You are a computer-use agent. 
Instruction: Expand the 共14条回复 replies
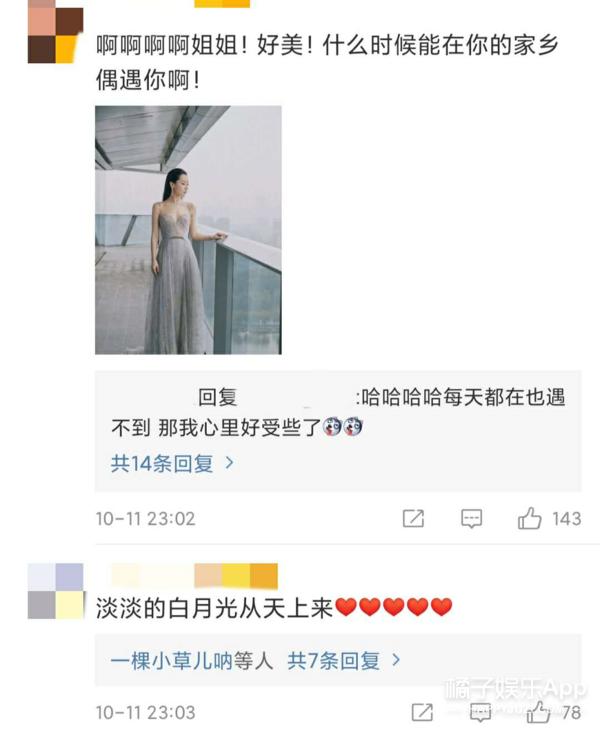[172, 463]
